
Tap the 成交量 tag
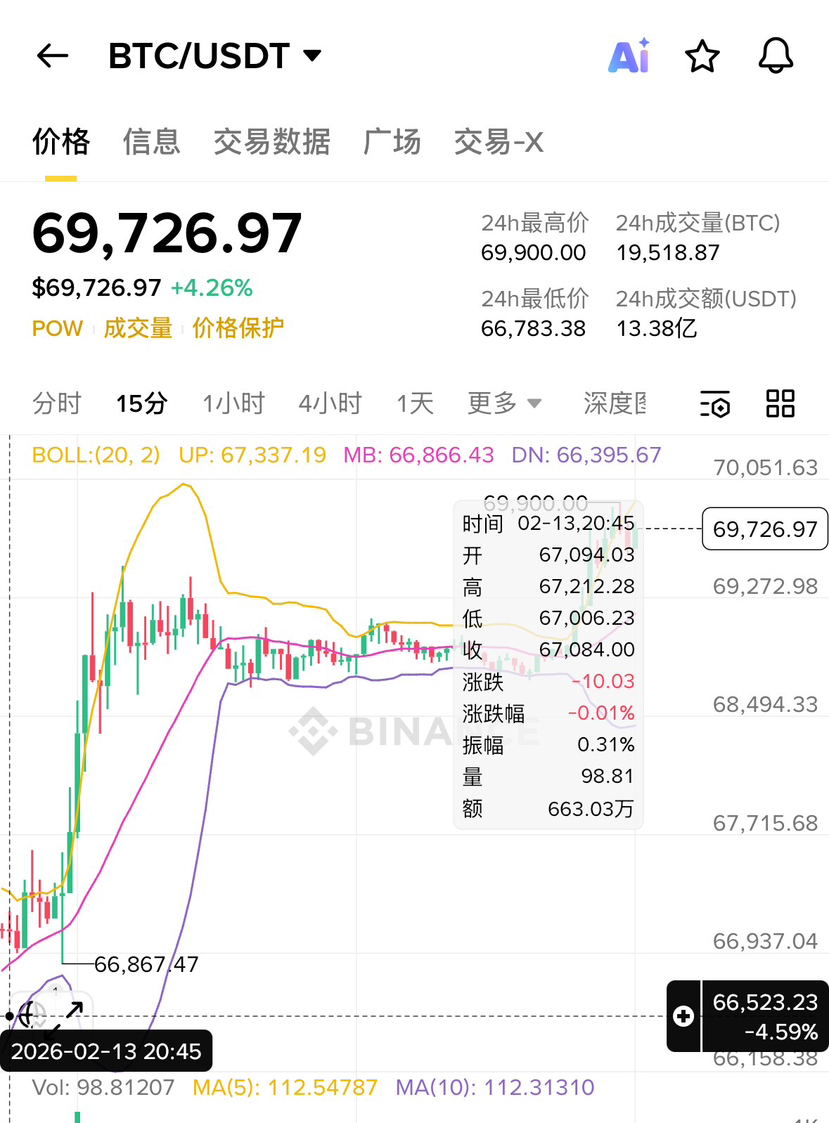pyautogui.click(x=138, y=328)
